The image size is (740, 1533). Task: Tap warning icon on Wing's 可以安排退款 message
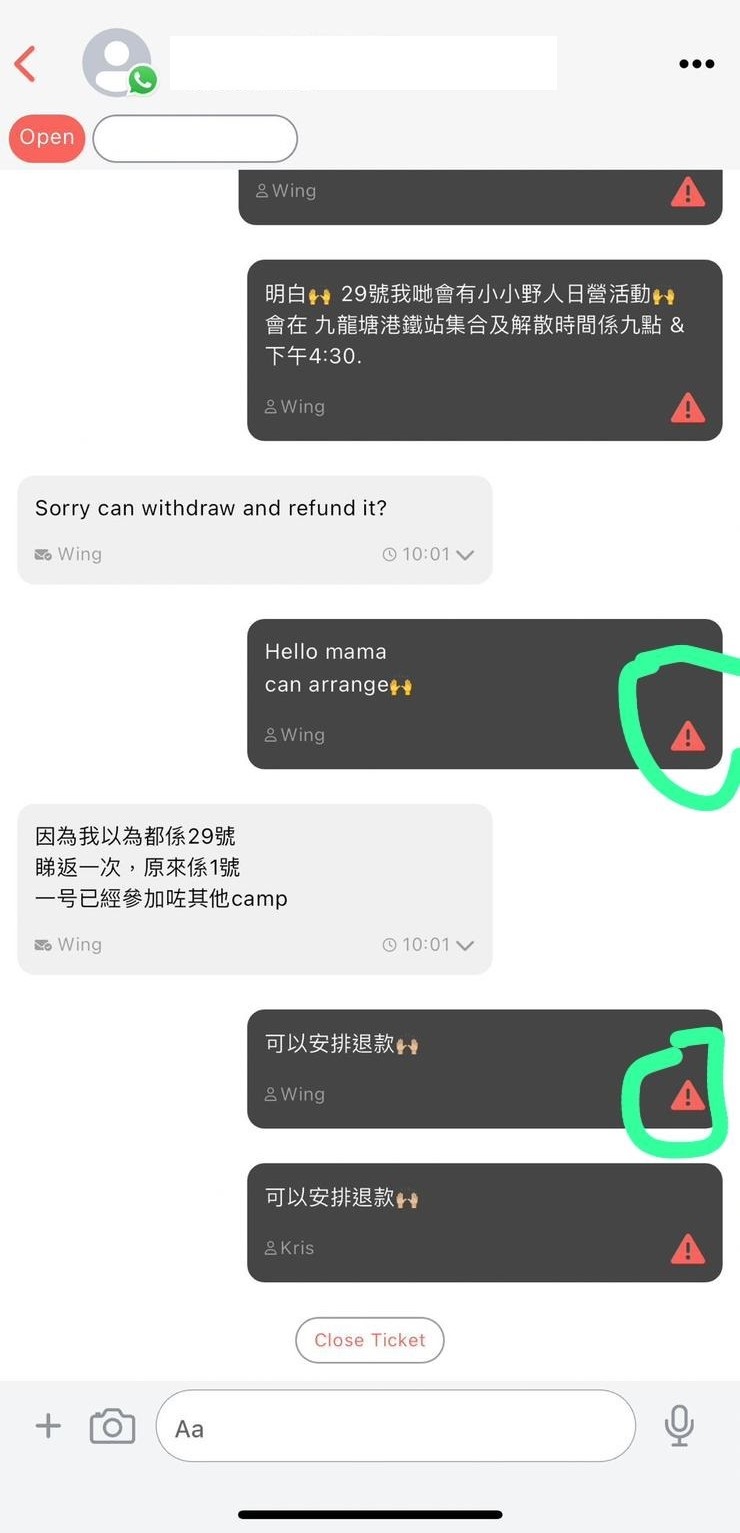tap(687, 1096)
